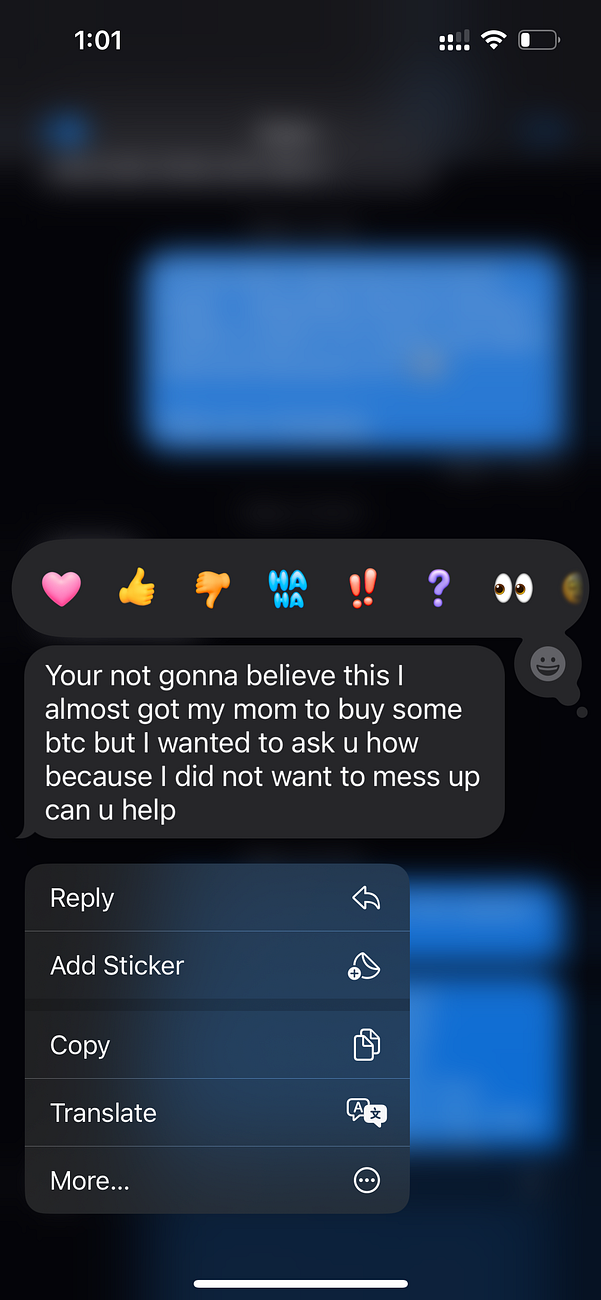React with the double exclamation tapback
This screenshot has height=1300, width=601.
(363, 588)
